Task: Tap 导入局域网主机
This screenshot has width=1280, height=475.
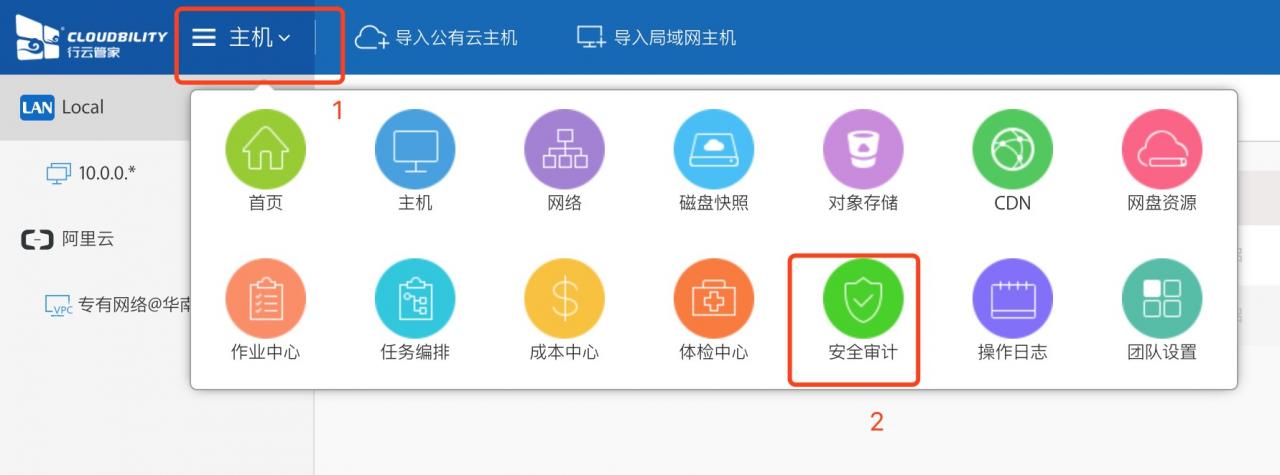Action: click(x=656, y=38)
